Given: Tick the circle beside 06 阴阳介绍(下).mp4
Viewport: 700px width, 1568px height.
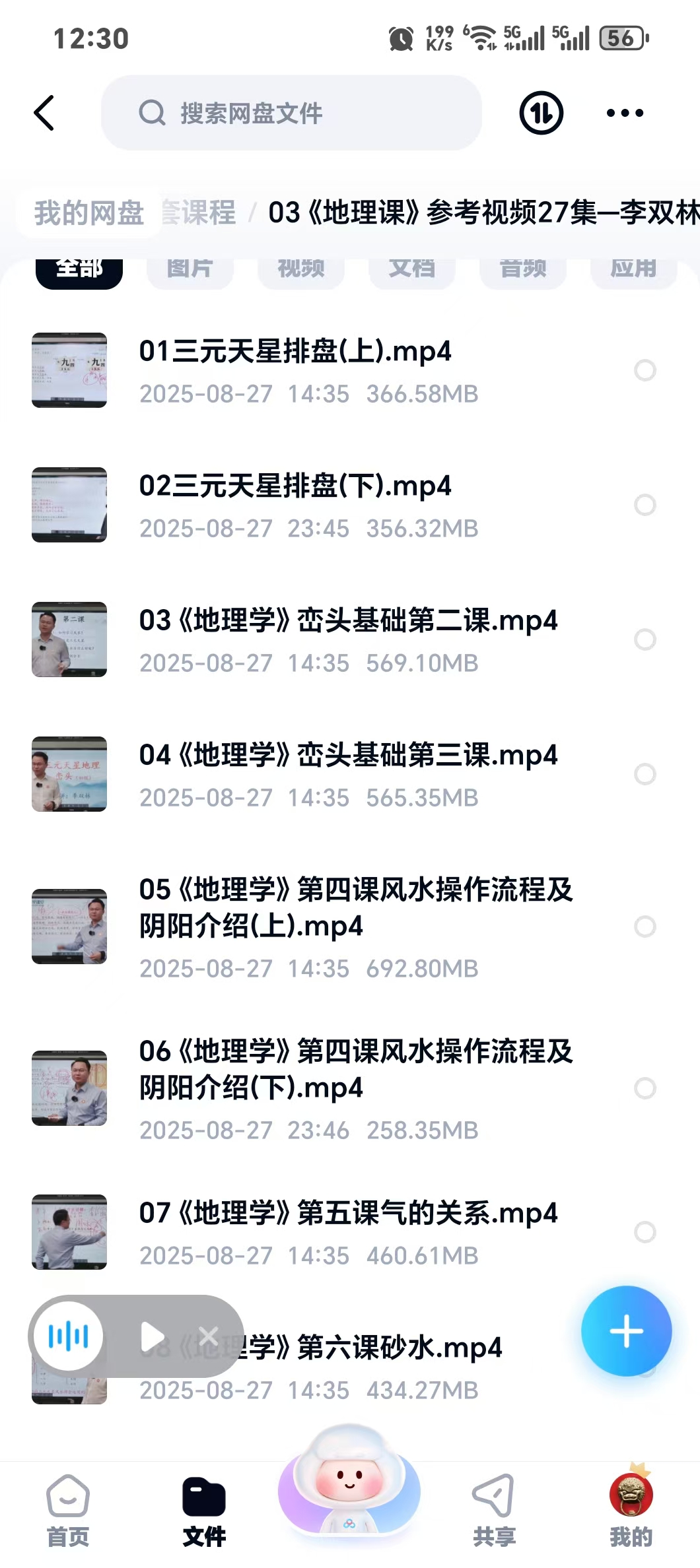Looking at the screenshot, I should coord(645,1088).
